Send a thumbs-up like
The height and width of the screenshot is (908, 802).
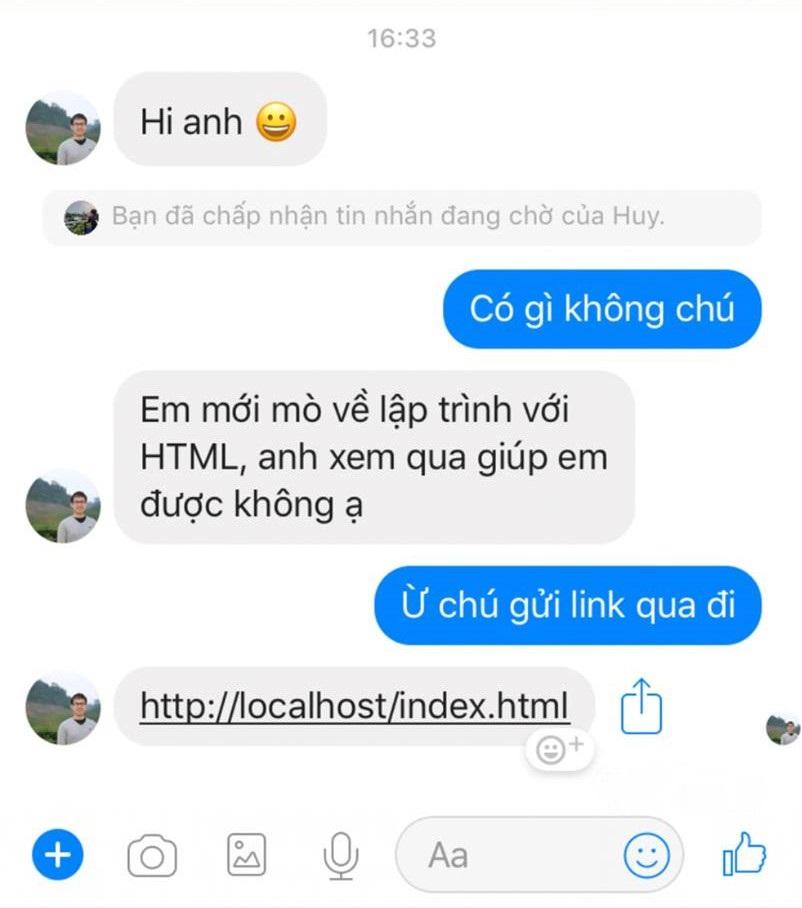click(744, 855)
